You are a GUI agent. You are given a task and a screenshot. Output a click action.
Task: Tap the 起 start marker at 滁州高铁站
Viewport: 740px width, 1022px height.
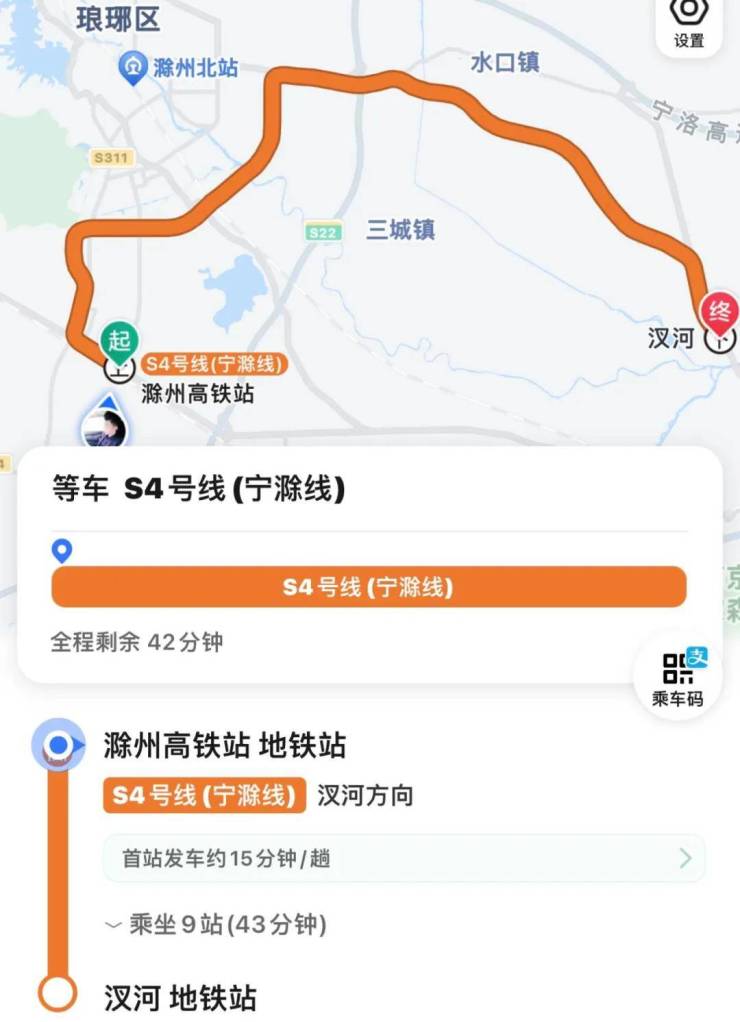click(120, 342)
